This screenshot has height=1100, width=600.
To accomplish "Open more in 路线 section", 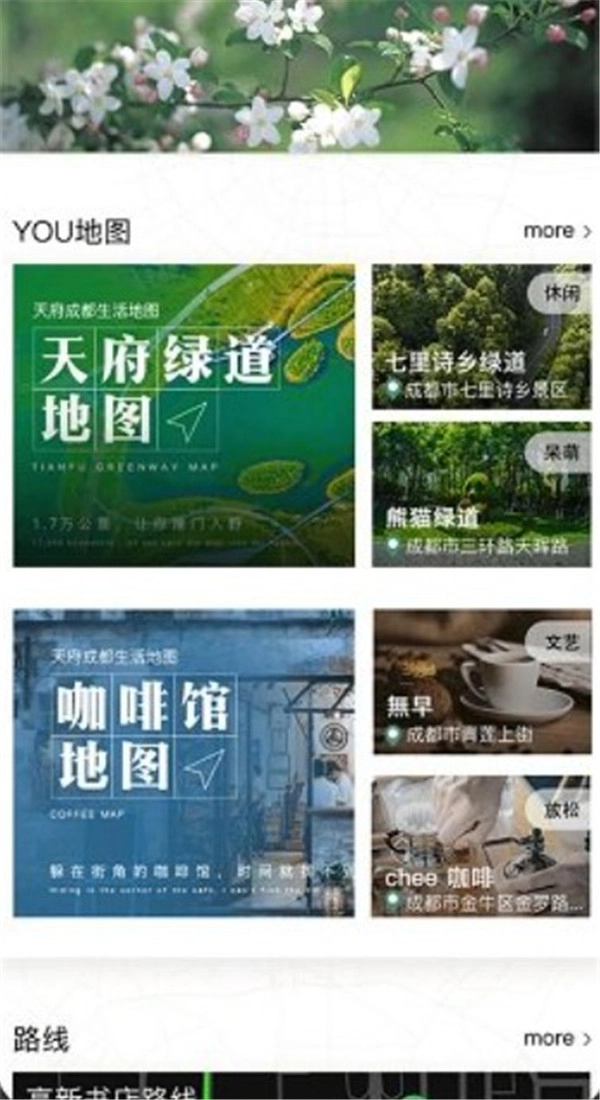I will [x=557, y=1039].
